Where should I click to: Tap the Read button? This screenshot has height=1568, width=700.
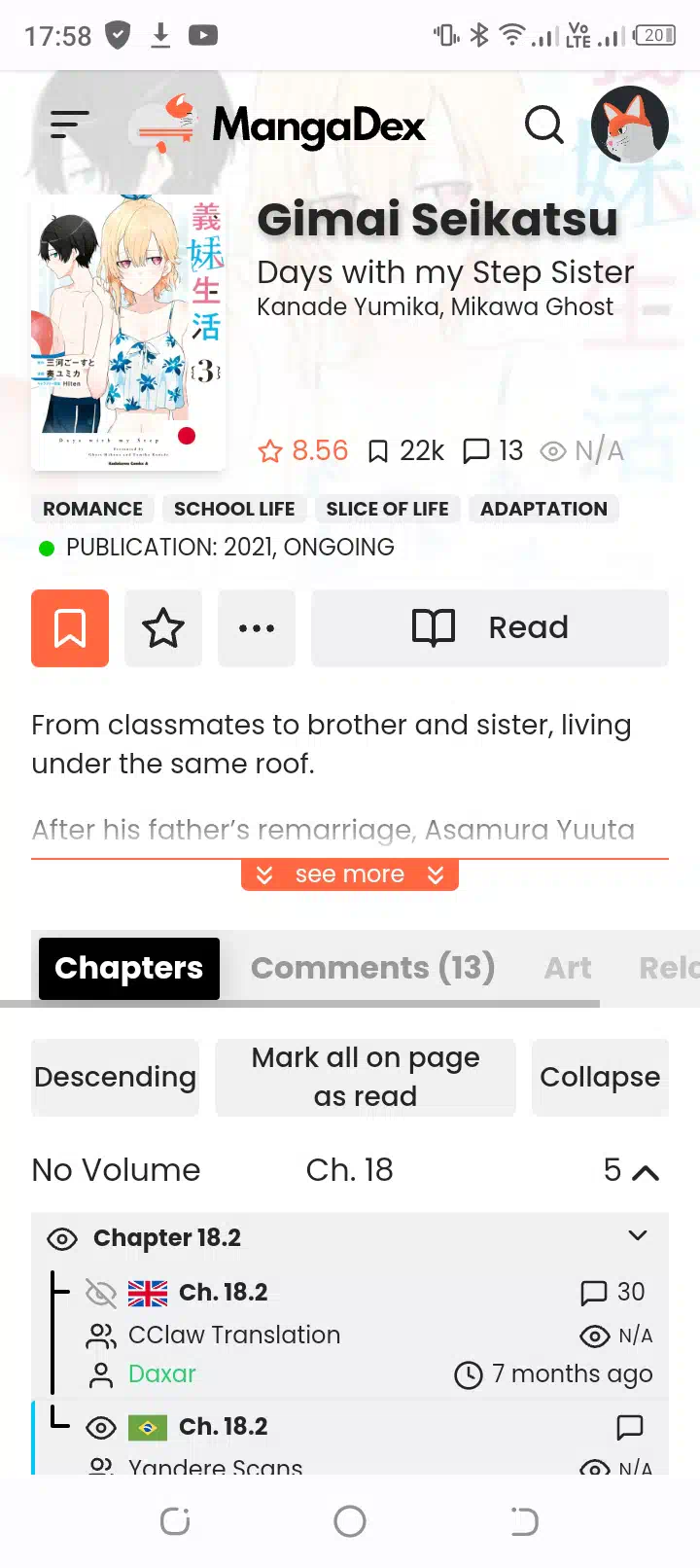490,628
